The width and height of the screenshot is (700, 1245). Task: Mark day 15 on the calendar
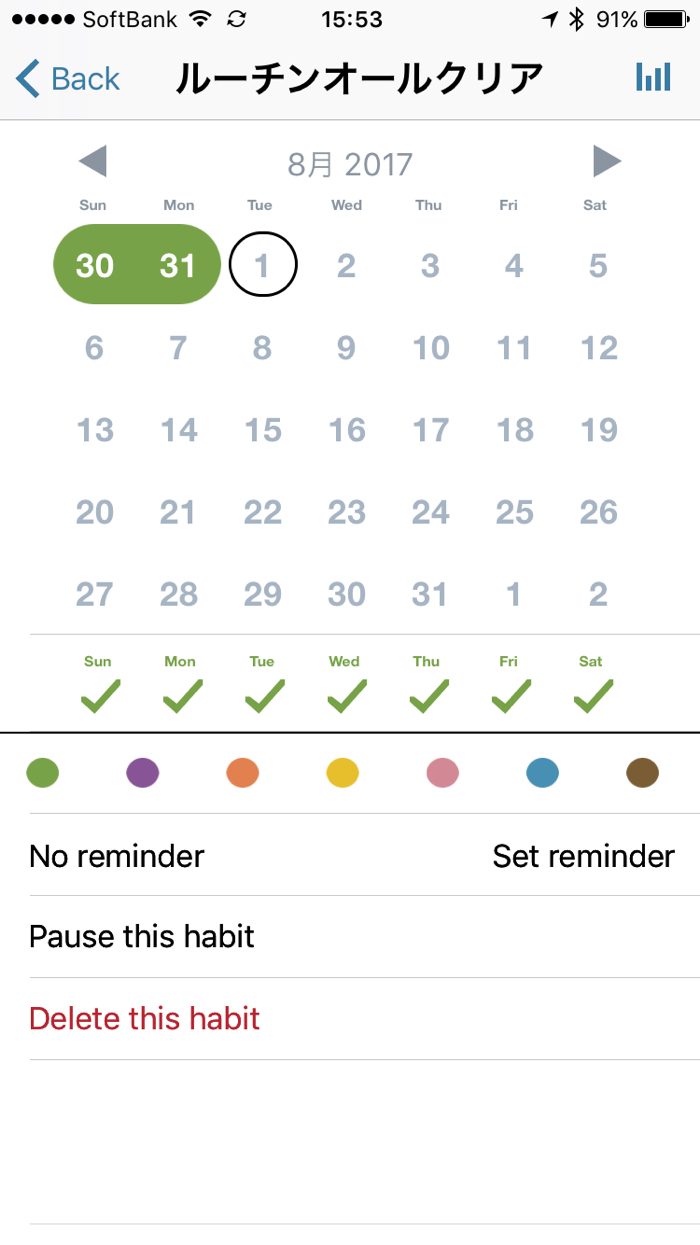263,430
